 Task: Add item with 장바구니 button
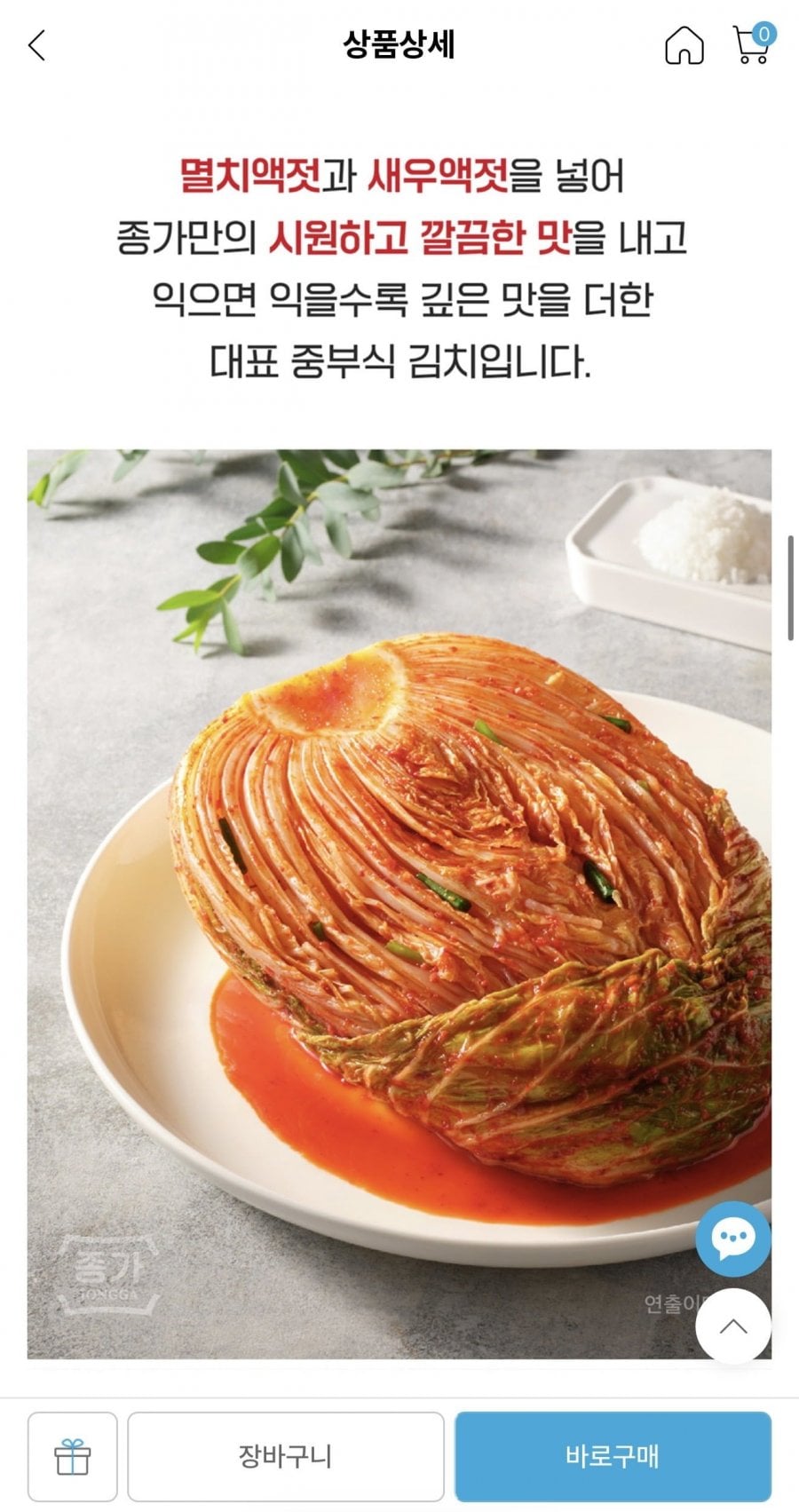[285, 1457]
